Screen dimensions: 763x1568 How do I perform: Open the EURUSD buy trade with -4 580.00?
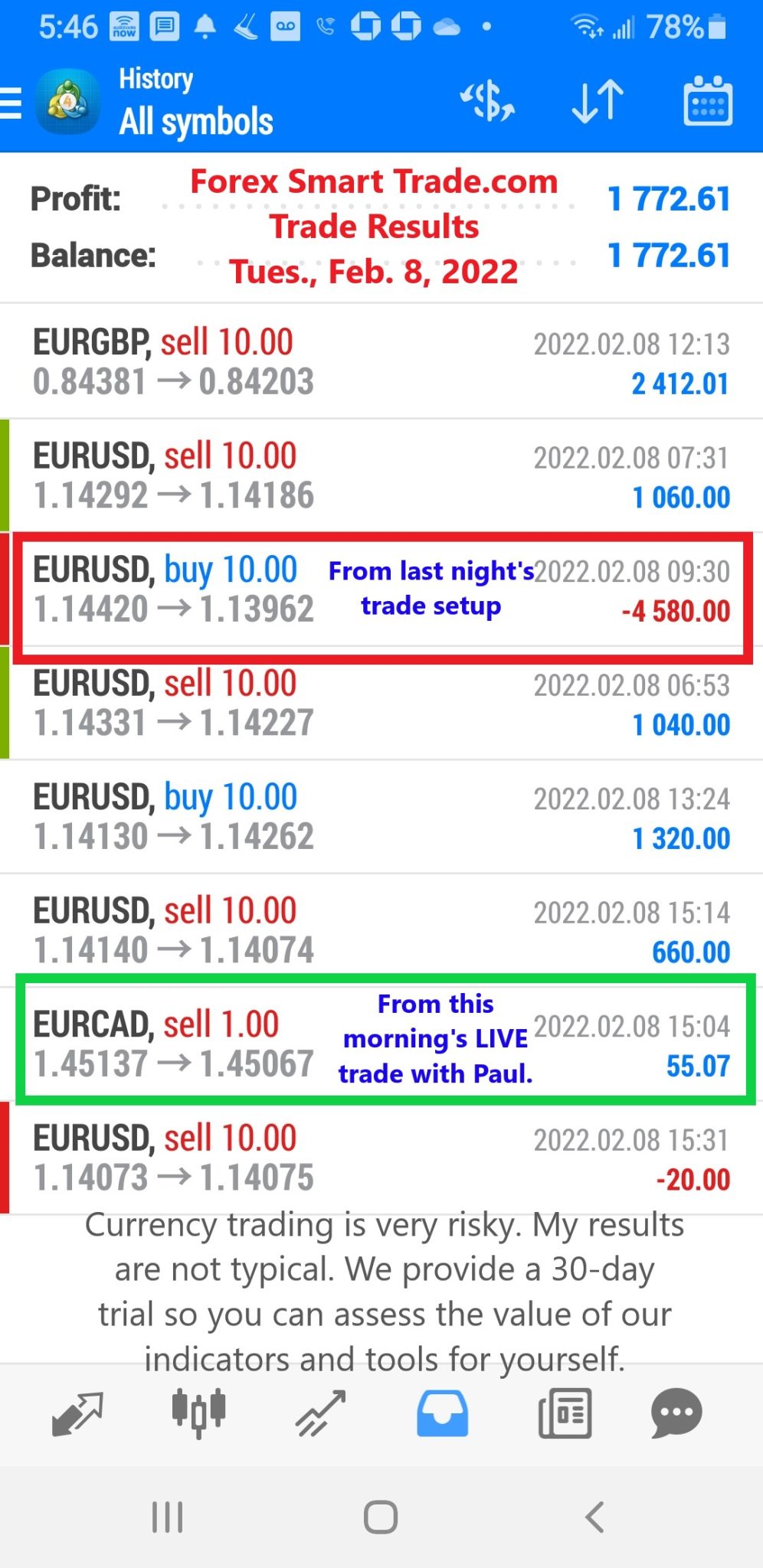click(x=381, y=590)
